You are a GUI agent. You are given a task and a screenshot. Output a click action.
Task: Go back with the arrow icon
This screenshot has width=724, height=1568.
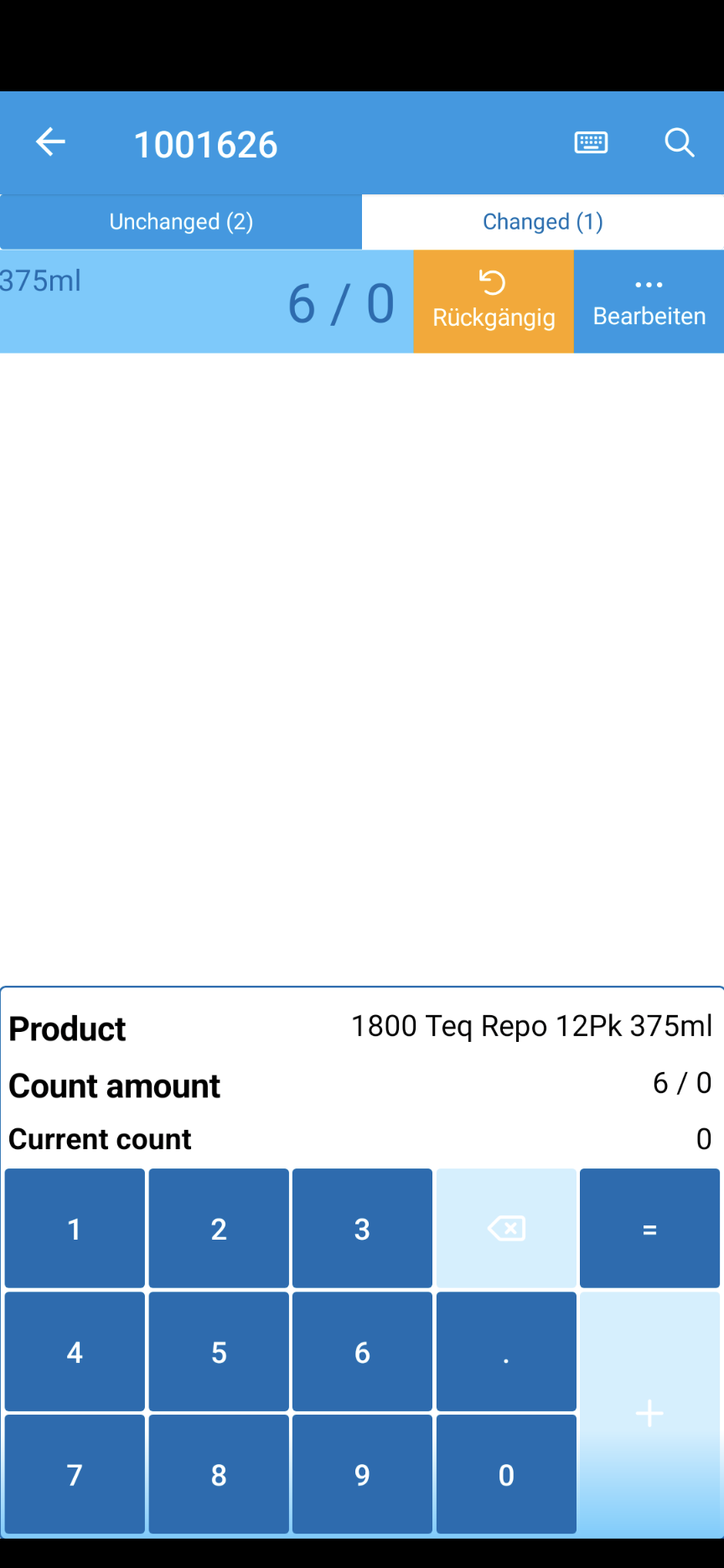click(x=50, y=142)
